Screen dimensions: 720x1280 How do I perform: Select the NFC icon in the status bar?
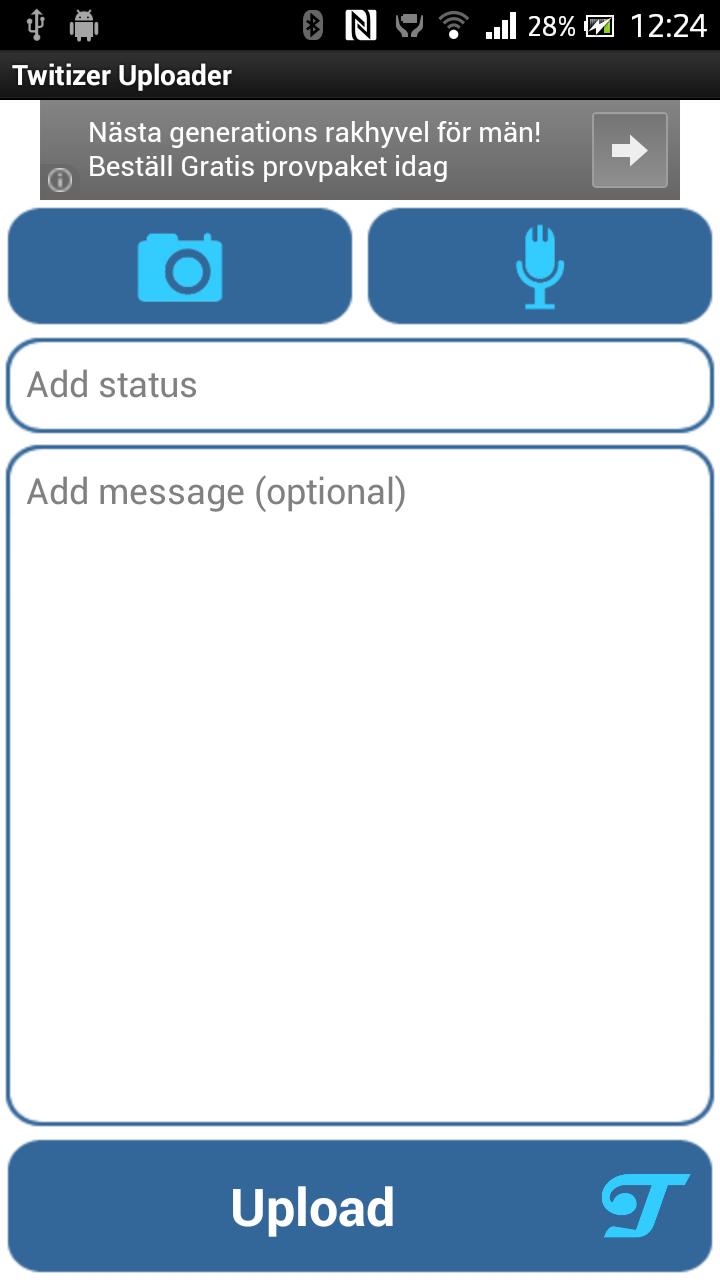coord(360,24)
